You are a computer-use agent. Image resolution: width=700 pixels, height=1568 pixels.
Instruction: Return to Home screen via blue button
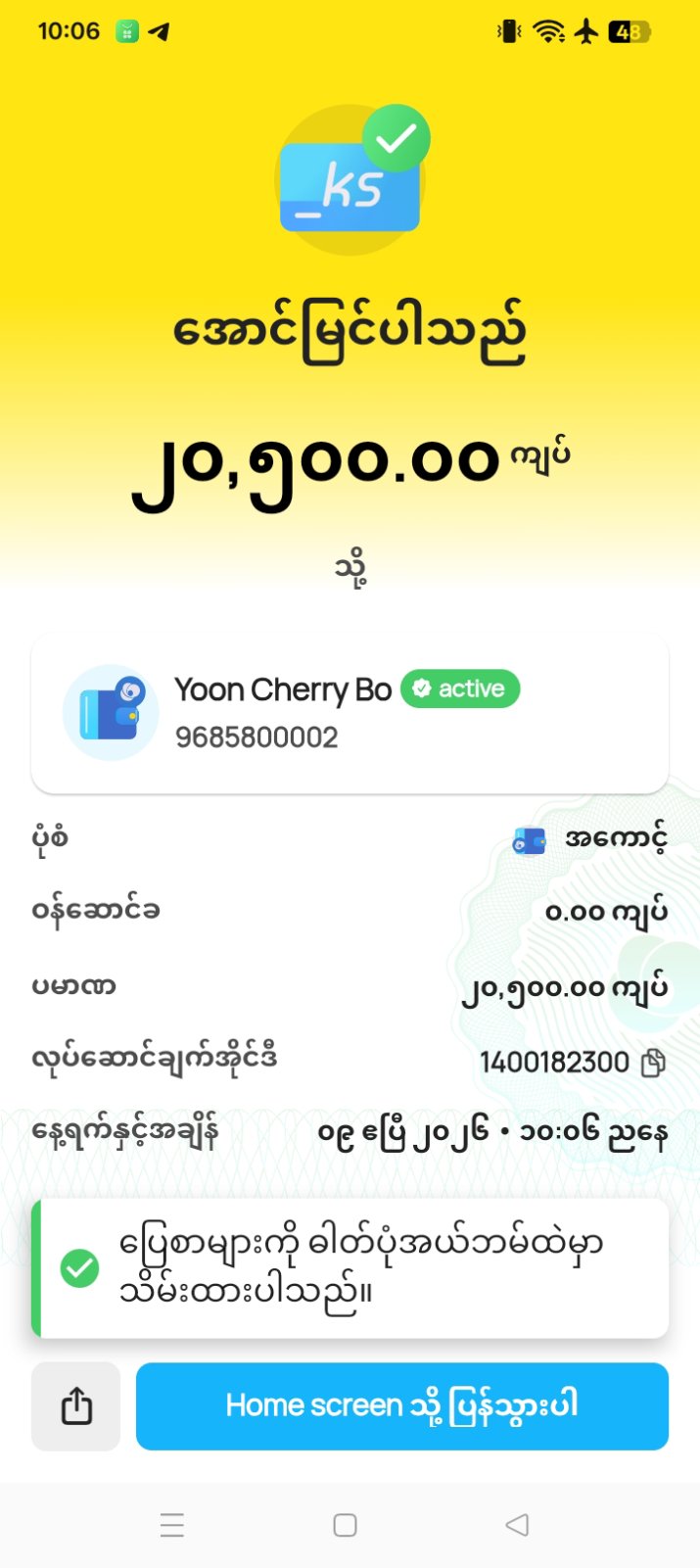tap(401, 1405)
